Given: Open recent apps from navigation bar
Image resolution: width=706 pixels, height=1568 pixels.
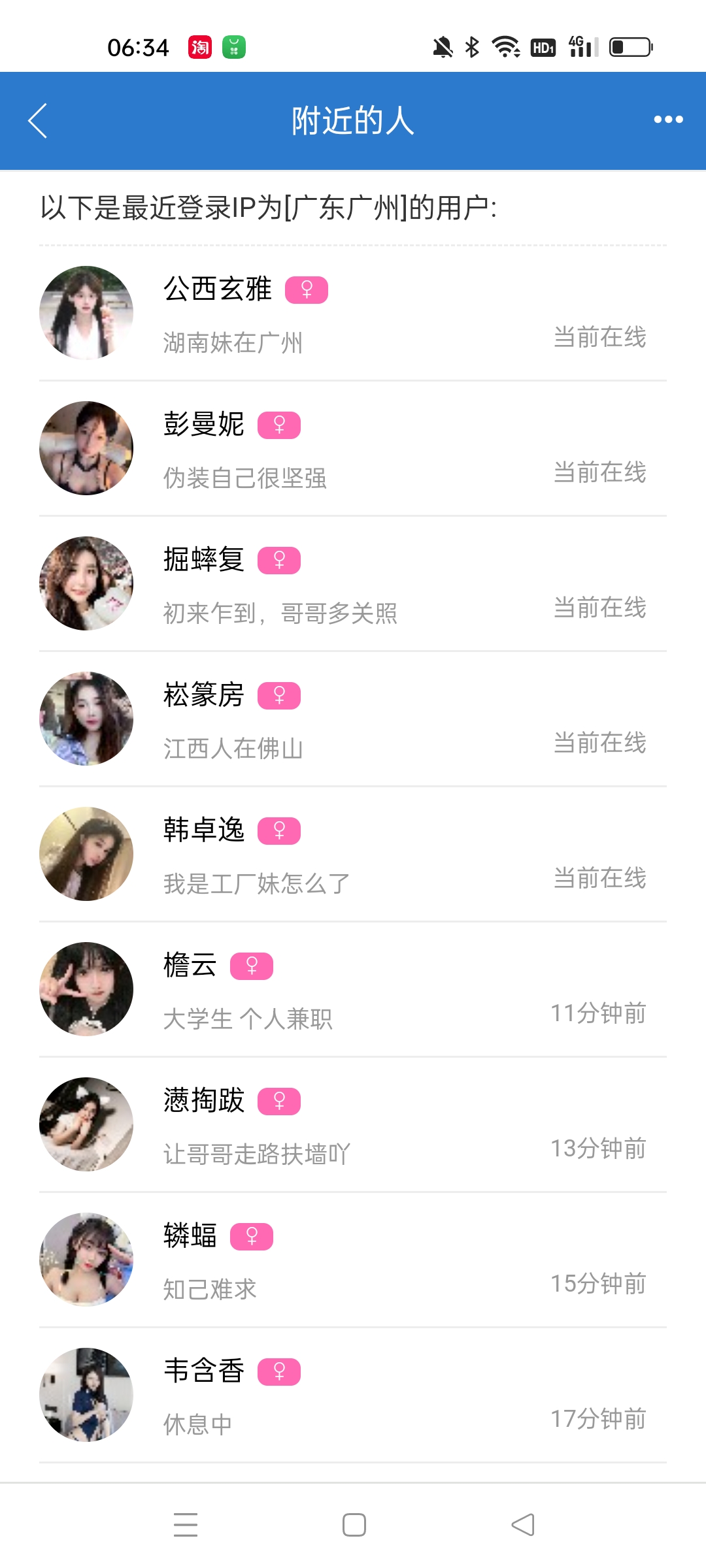Looking at the screenshot, I should click(186, 1525).
